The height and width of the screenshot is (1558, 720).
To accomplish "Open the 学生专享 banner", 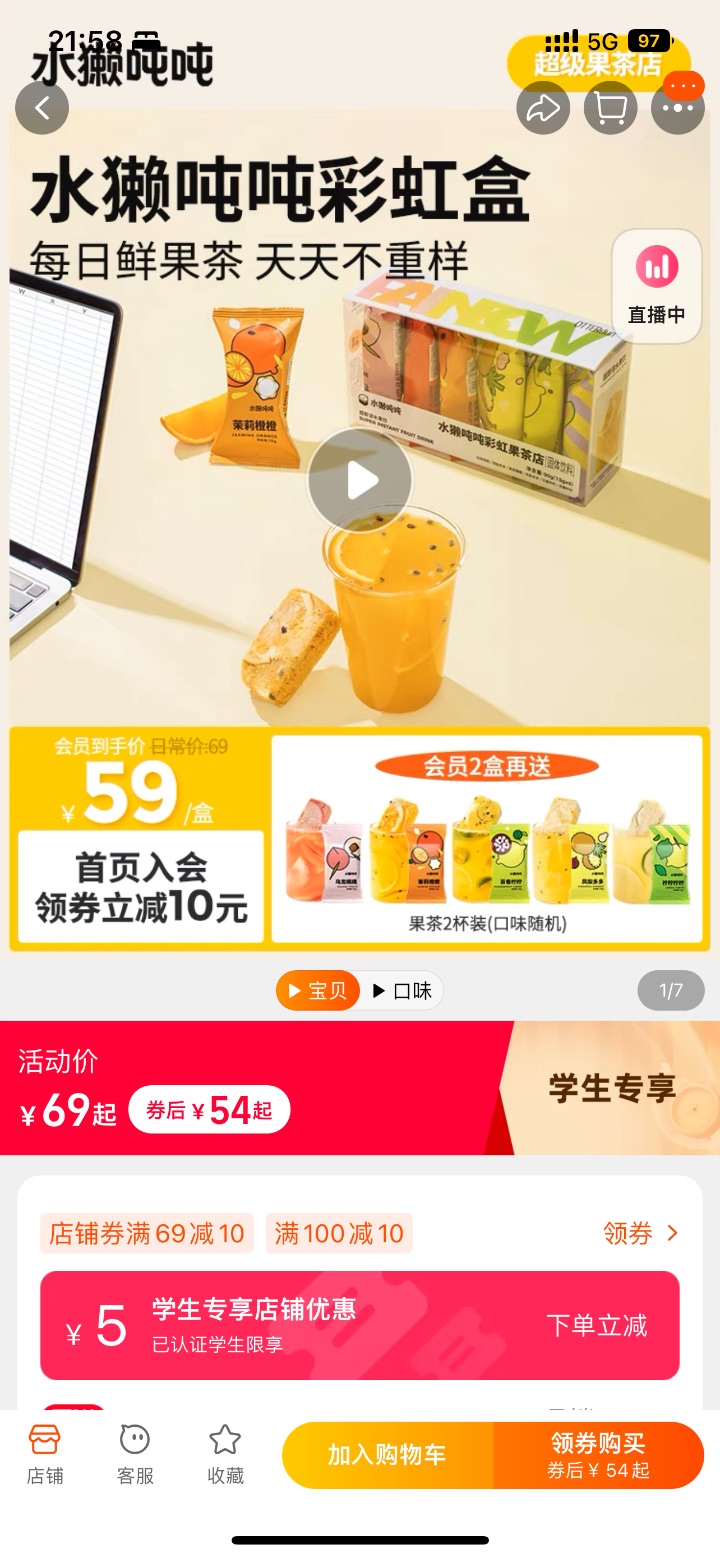I will point(610,1088).
